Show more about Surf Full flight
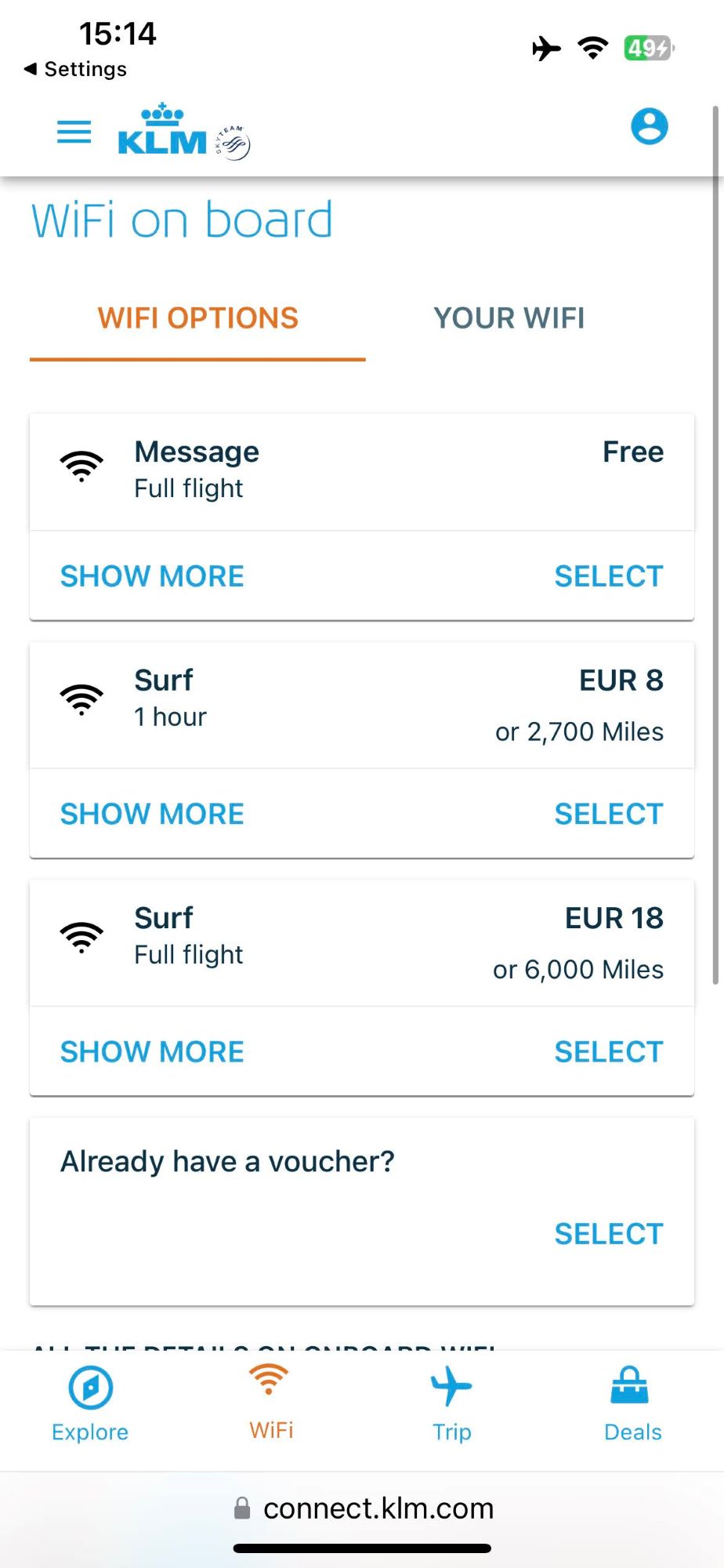 152,1051
